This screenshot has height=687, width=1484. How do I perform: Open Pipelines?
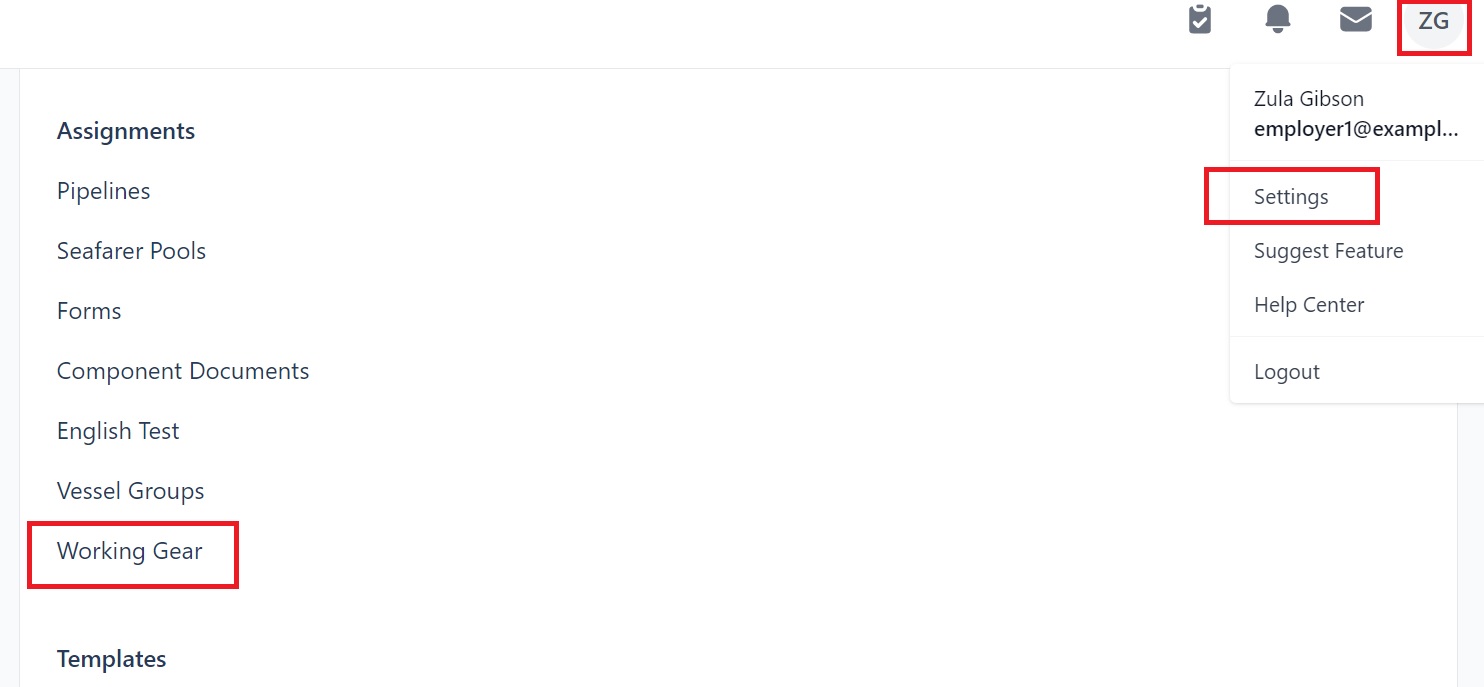coord(104,191)
